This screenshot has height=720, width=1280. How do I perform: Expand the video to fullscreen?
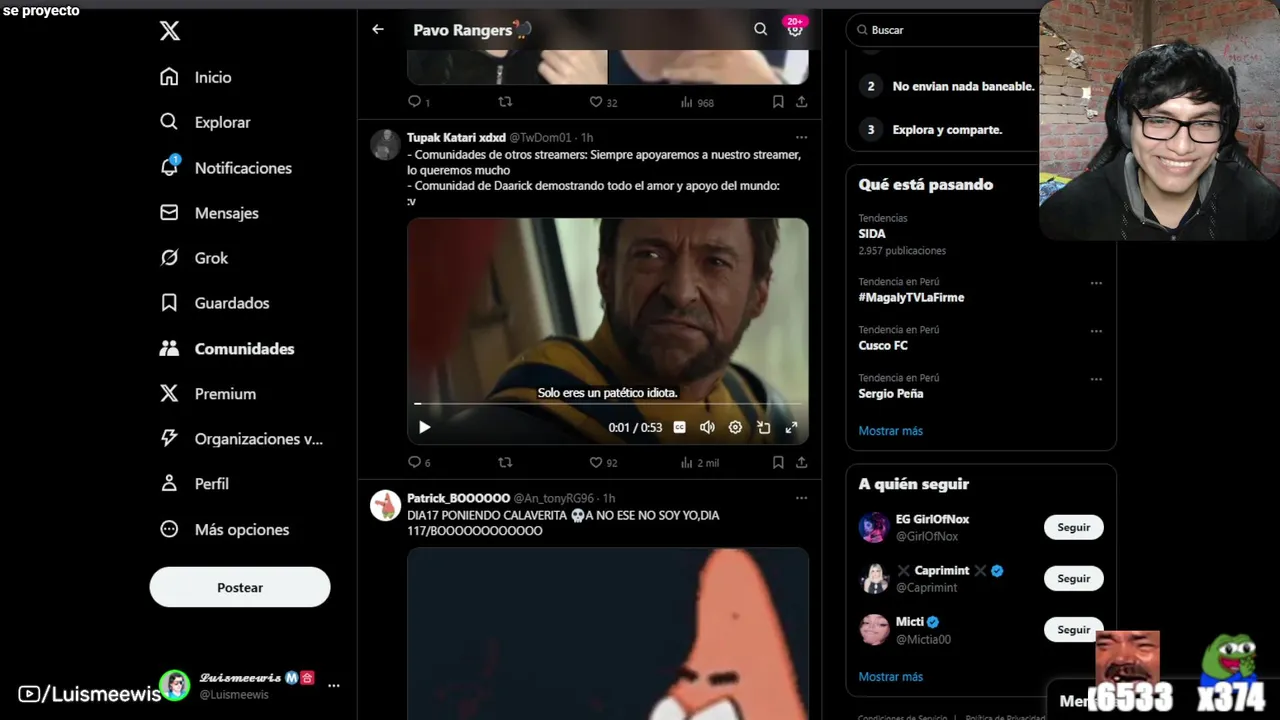pyautogui.click(x=791, y=427)
